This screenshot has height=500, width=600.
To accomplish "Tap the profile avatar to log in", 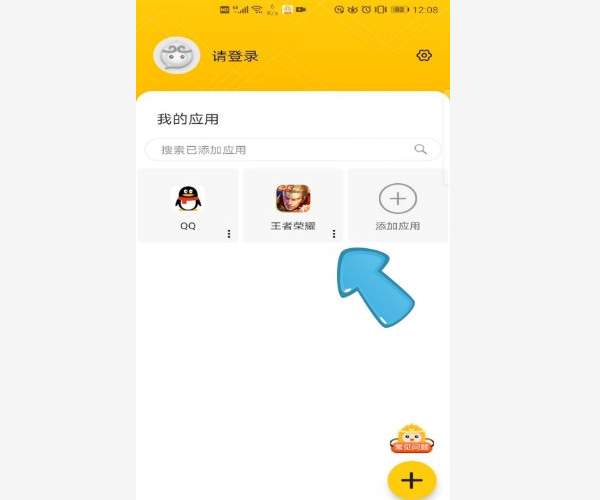I will click(177, 56).
